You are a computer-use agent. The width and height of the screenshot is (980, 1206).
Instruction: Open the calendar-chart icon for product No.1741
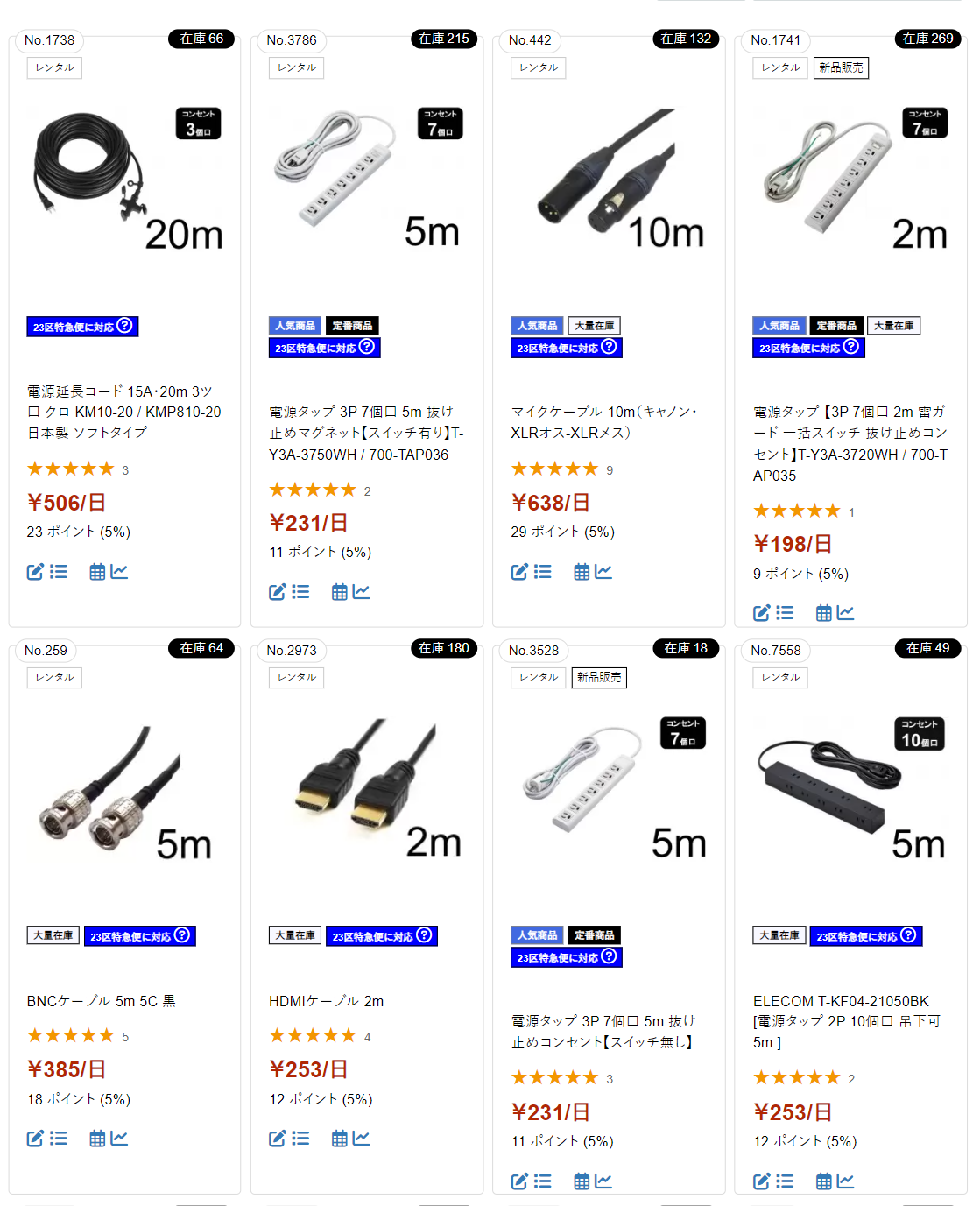835,613
